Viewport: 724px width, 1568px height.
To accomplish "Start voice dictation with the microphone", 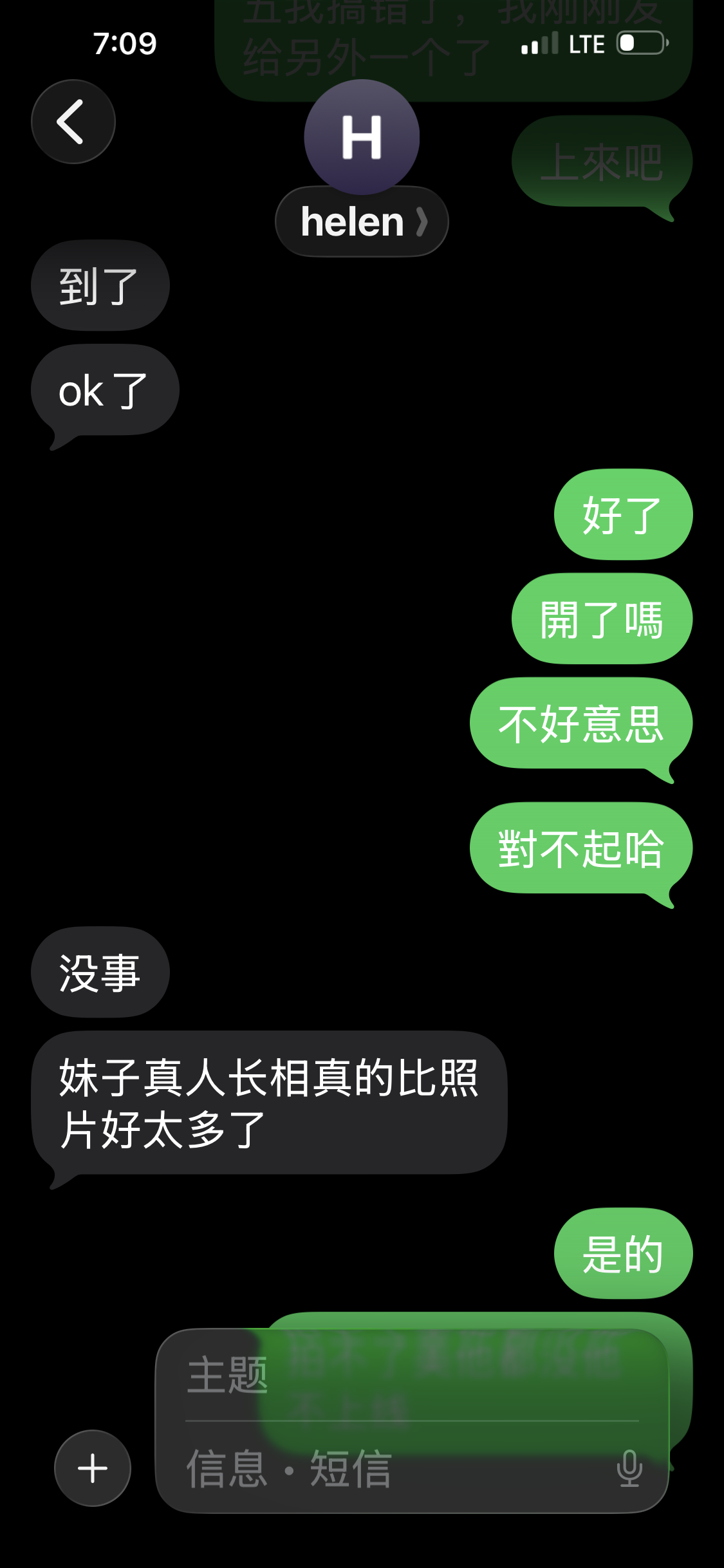I will pyautogui.click(x=629, y=1468).
